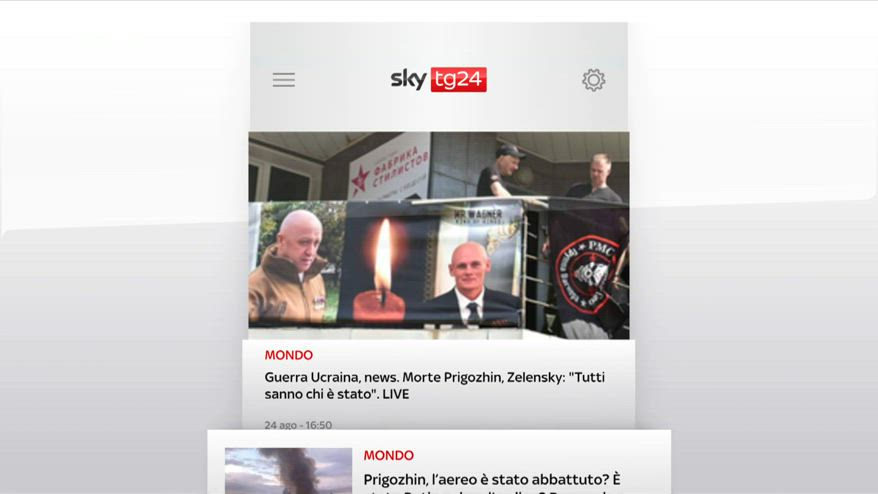Open the hamburger drawer menu
Image resolution: width=878 pixels, height=494 pixels.
point(284,80)
